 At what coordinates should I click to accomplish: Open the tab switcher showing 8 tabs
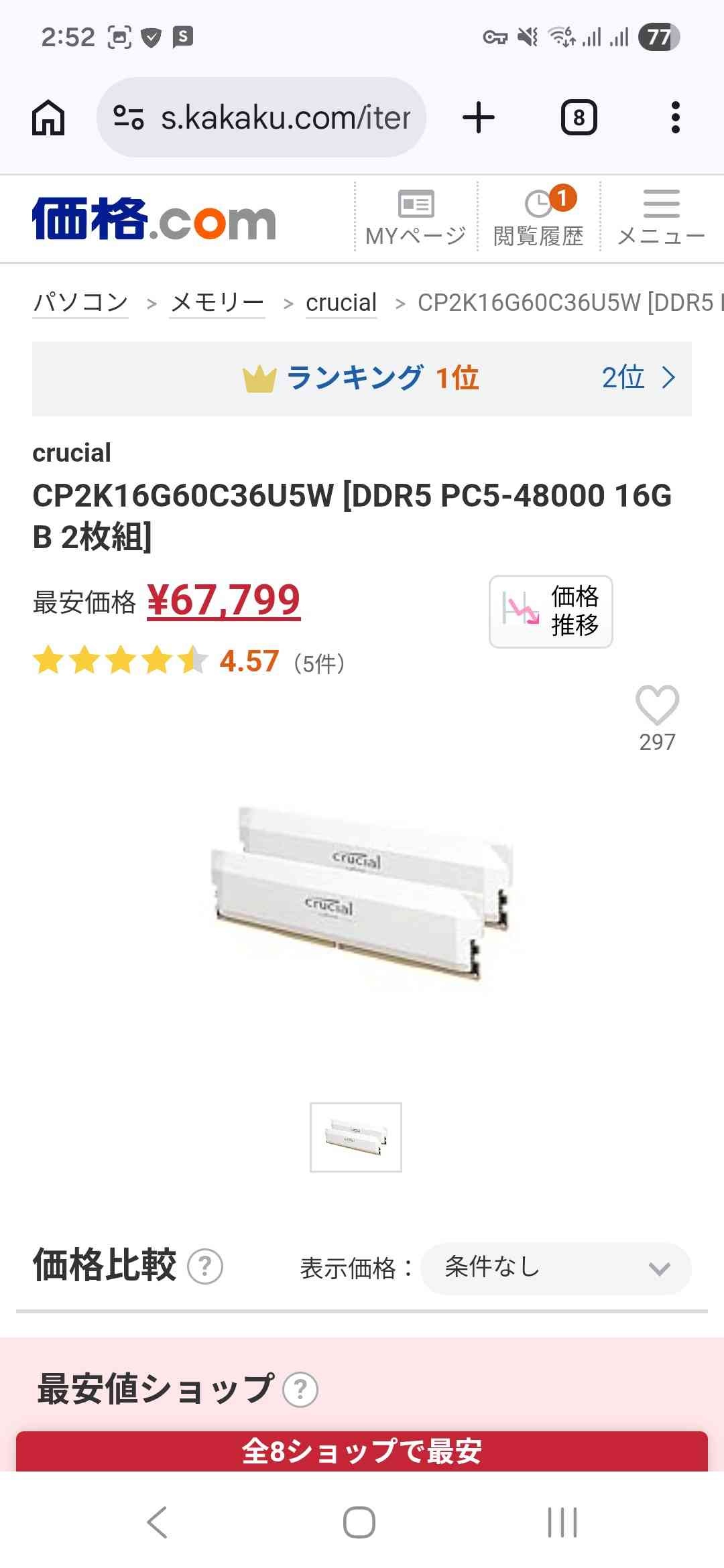(x=579, y=118)
